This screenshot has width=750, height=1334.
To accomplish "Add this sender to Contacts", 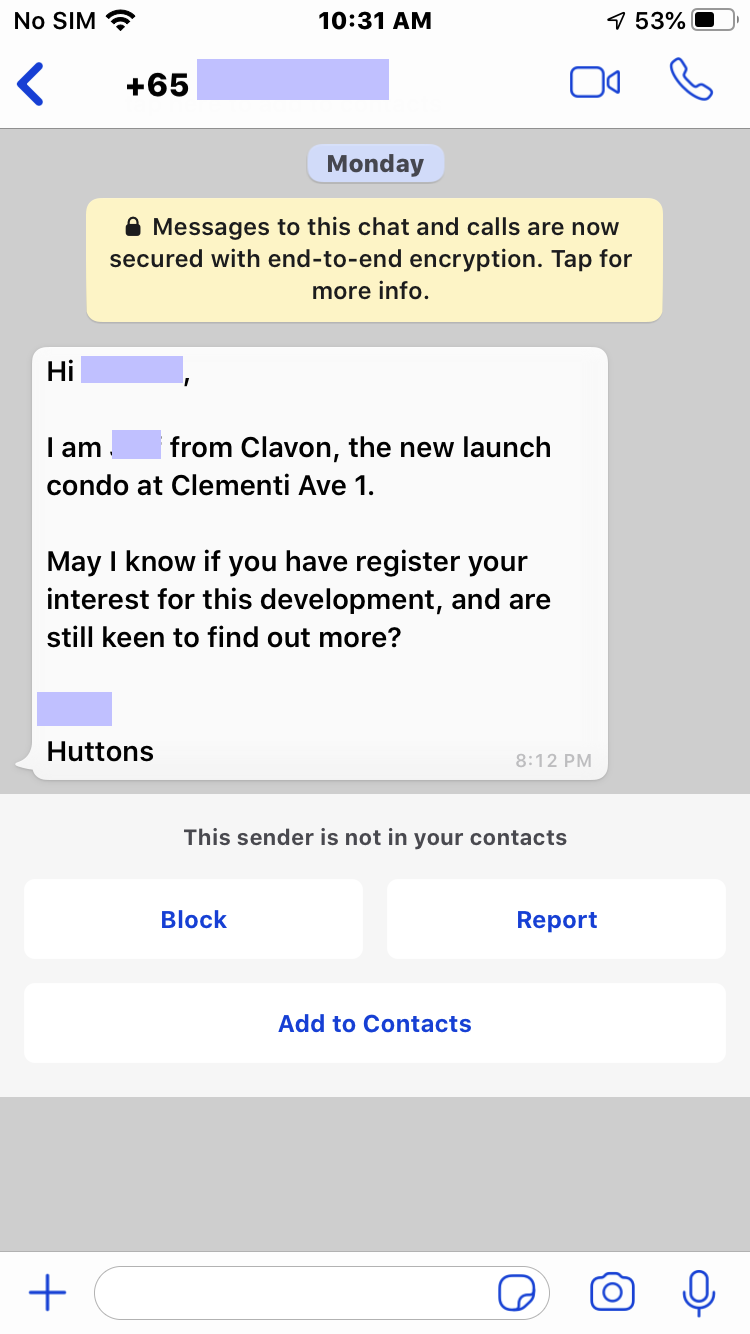I will click(x=374, y=1023).
